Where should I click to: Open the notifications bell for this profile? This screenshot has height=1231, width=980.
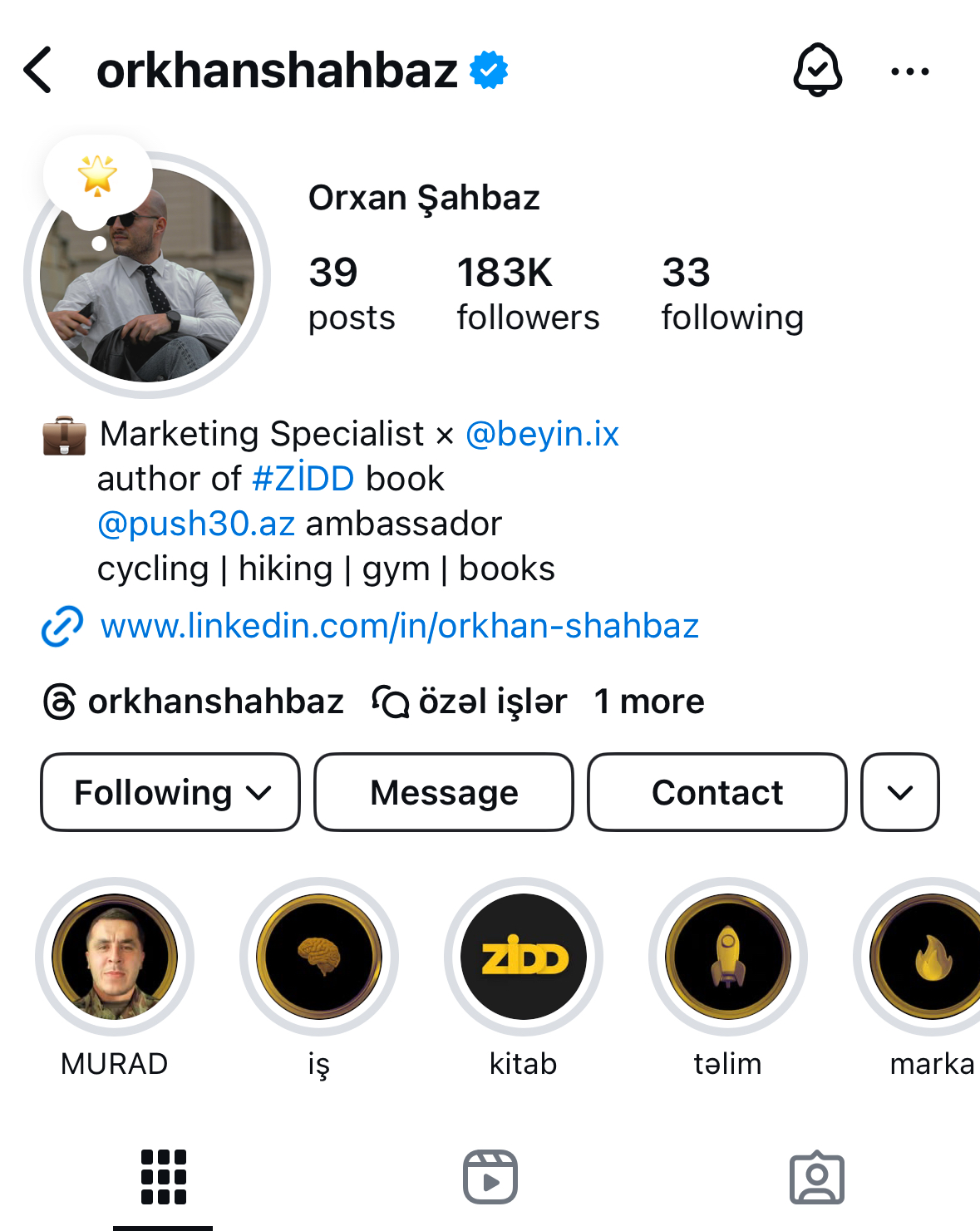pyautogui.click(x=818, y=70)
